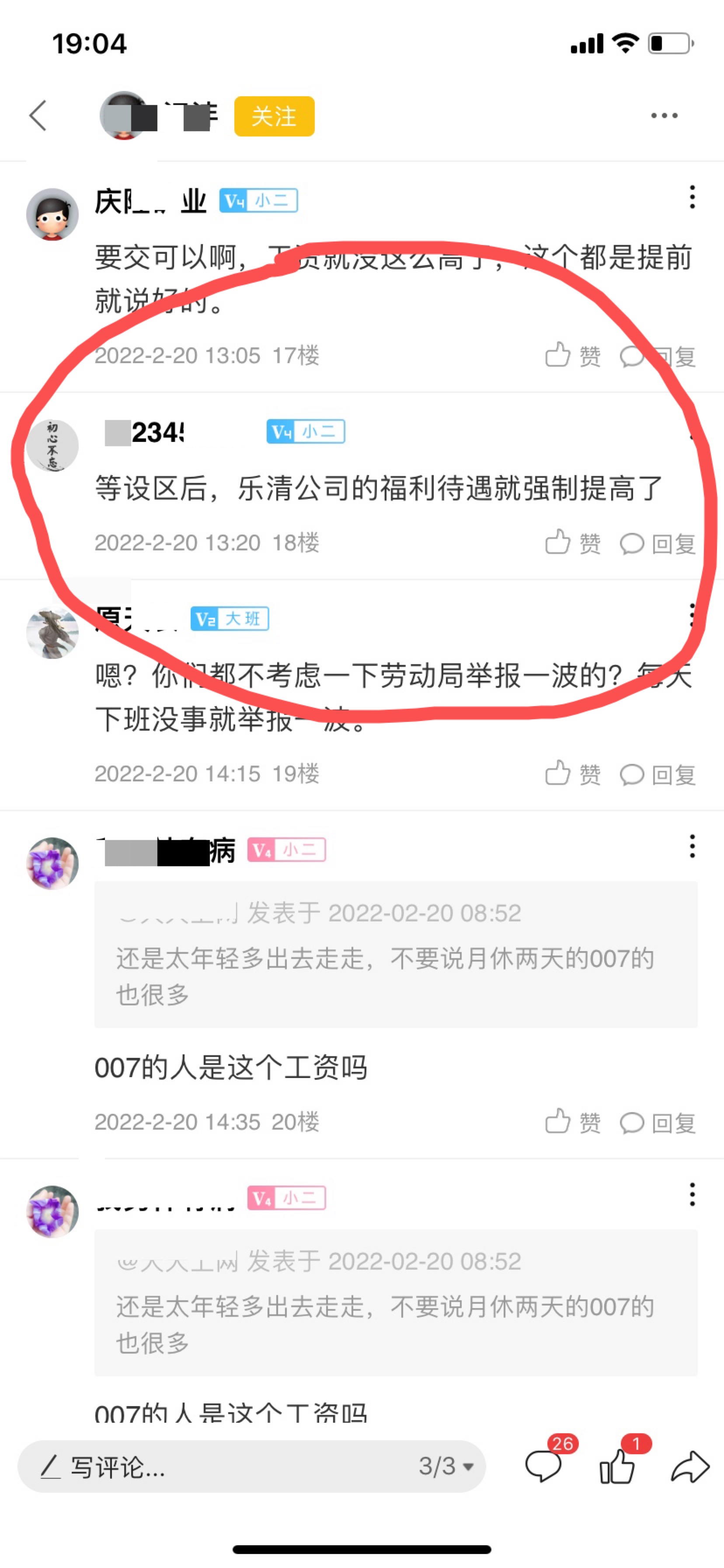Tap the 写评论 comment box
This screenshot has width=724, height=1568.
click(213, 1467)
